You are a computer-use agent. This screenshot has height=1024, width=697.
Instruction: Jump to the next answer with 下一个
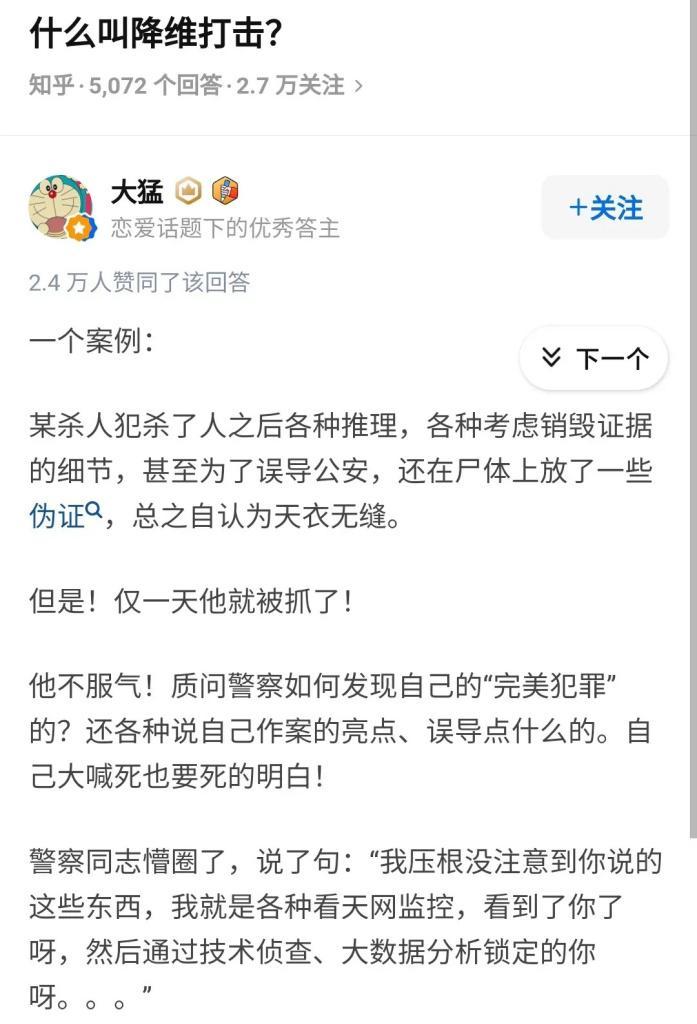pos(594,358)
